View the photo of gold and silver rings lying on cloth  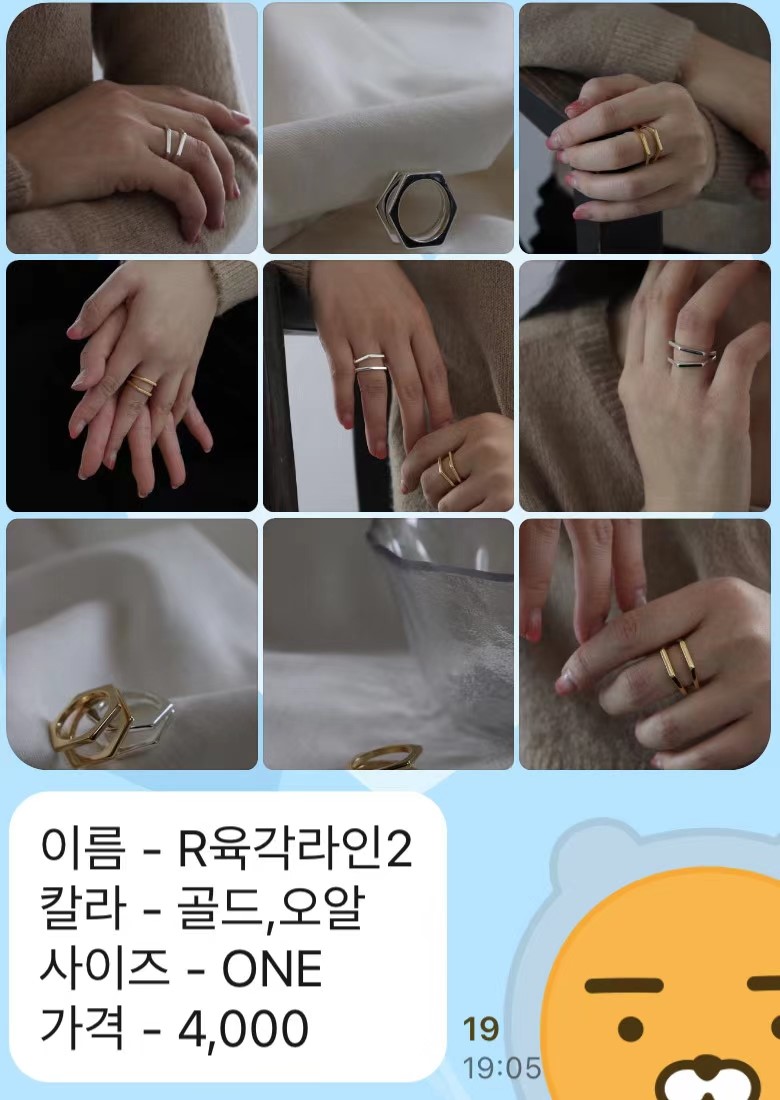(x=132, y=644)
